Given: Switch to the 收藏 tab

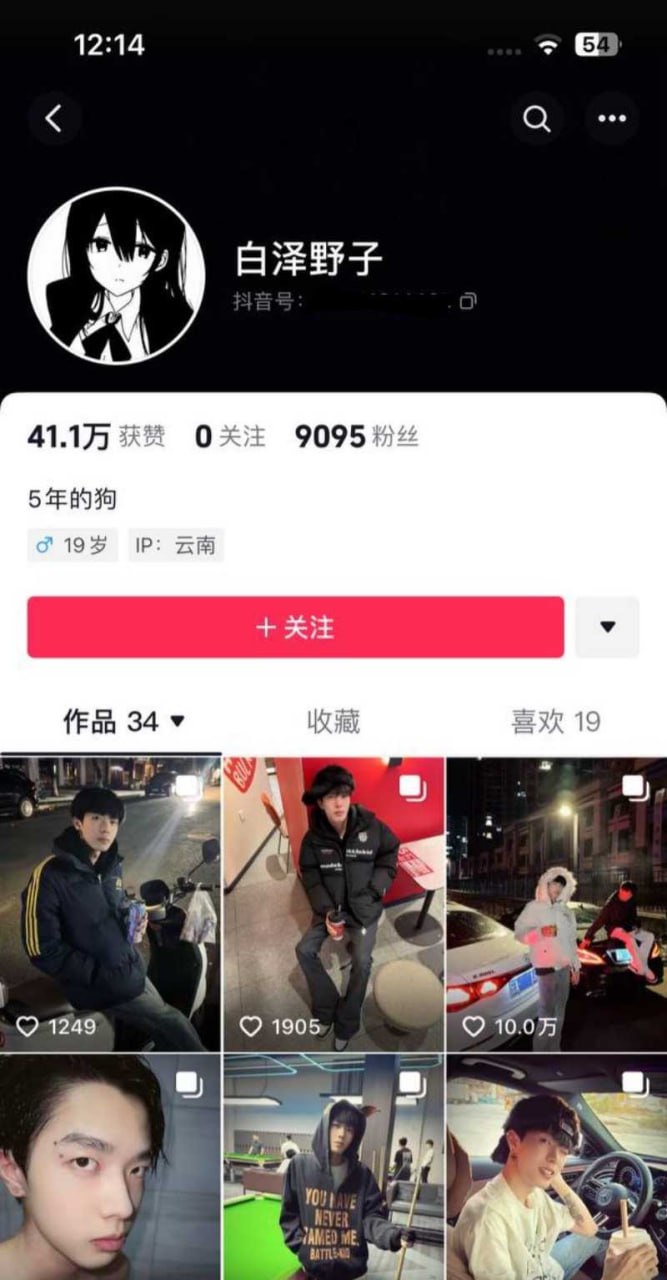Looking at the screenshot, I should 333,721.
